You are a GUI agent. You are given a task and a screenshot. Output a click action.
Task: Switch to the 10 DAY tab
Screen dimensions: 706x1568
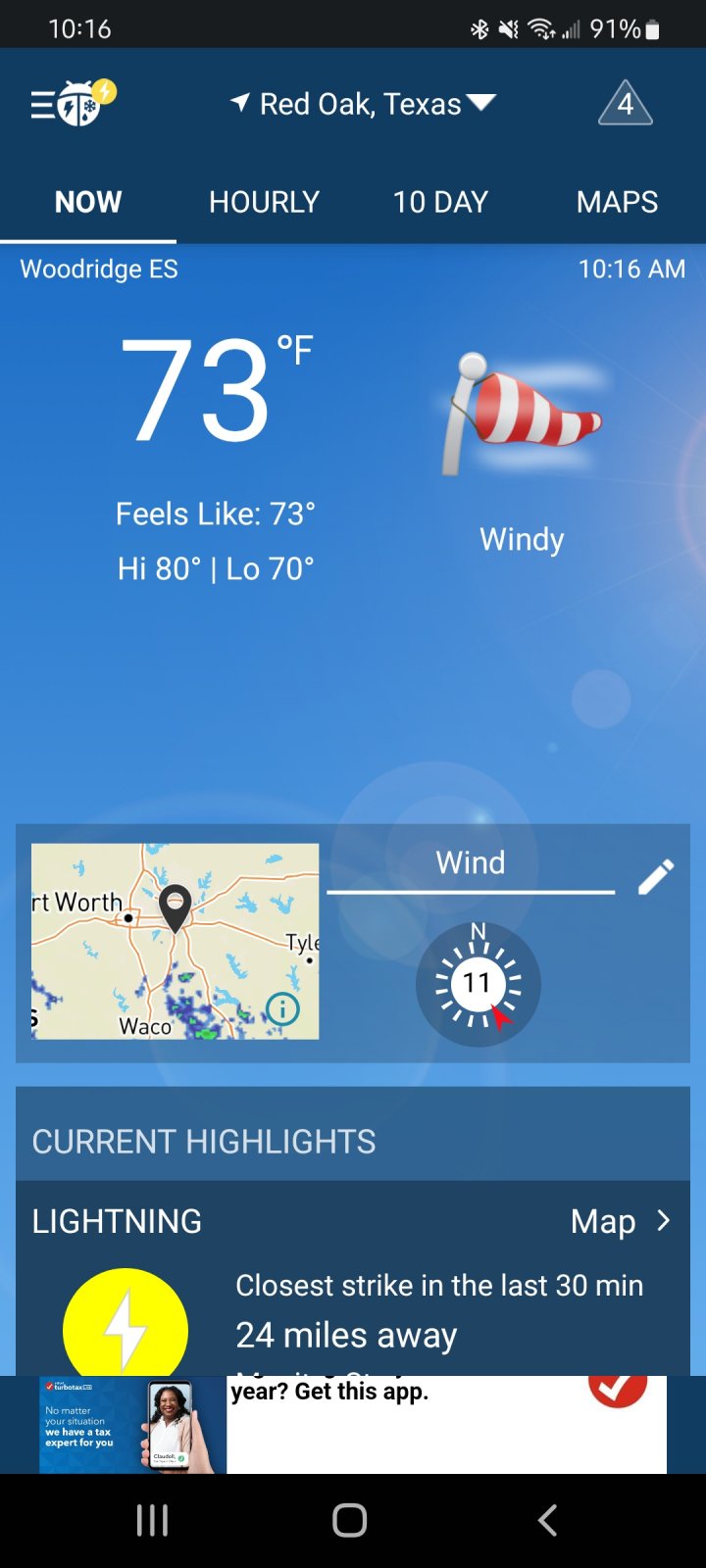pos(440,202)
